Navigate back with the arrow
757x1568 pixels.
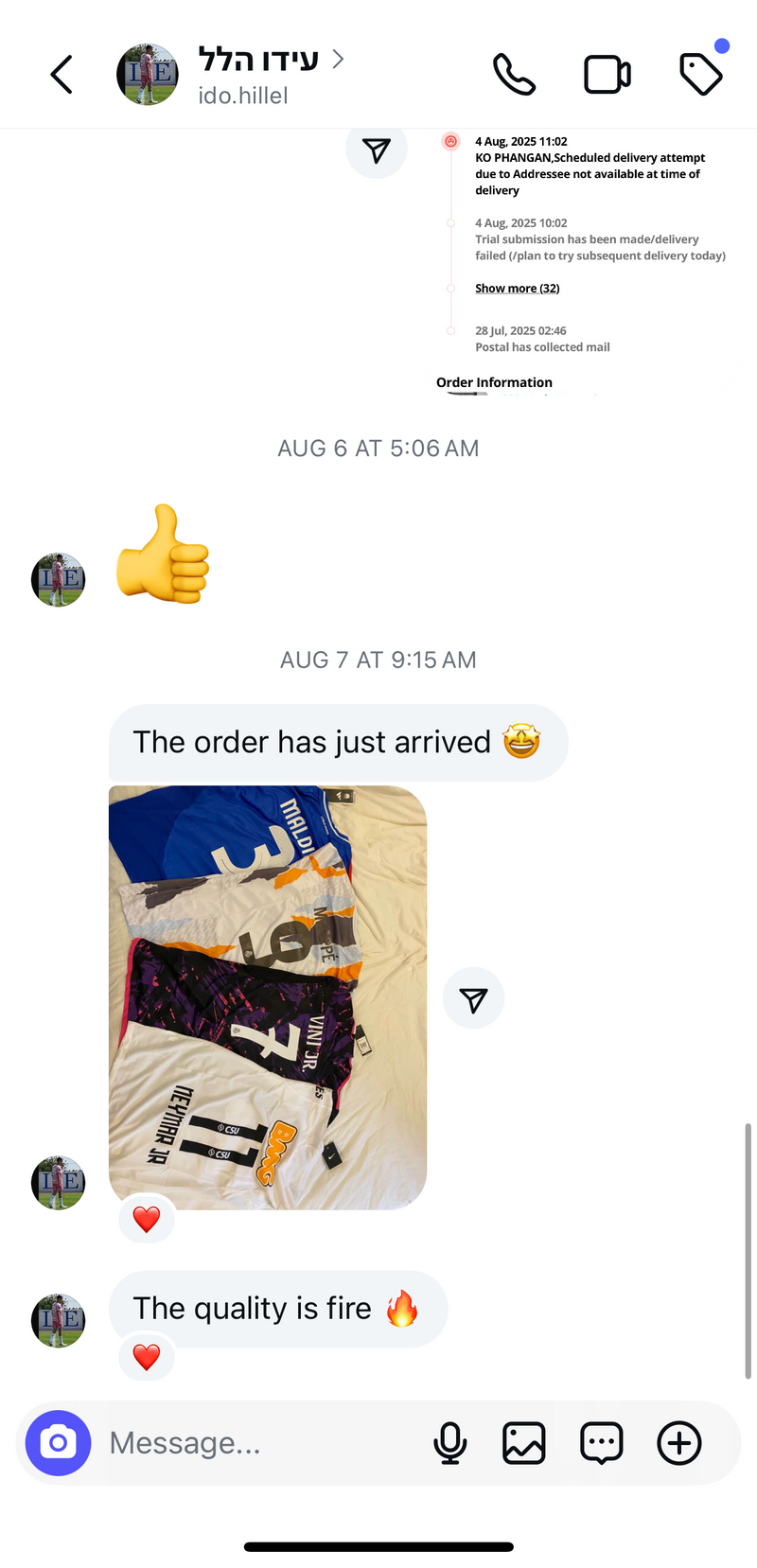tap(61, 74)
